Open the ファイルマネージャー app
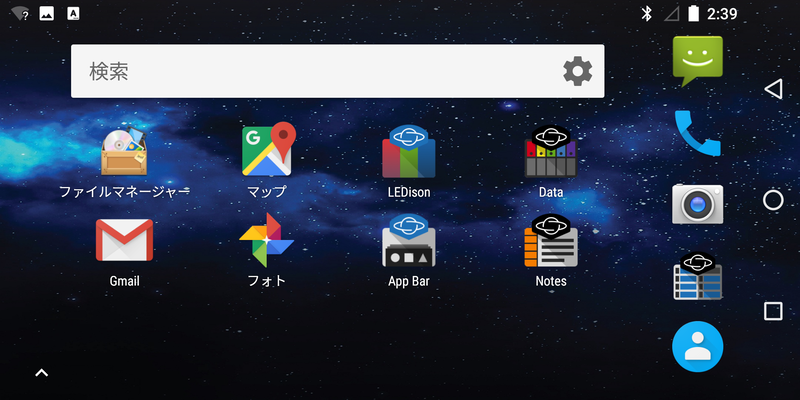This screenshot has height=400, width=800. [x=124, y=152]
